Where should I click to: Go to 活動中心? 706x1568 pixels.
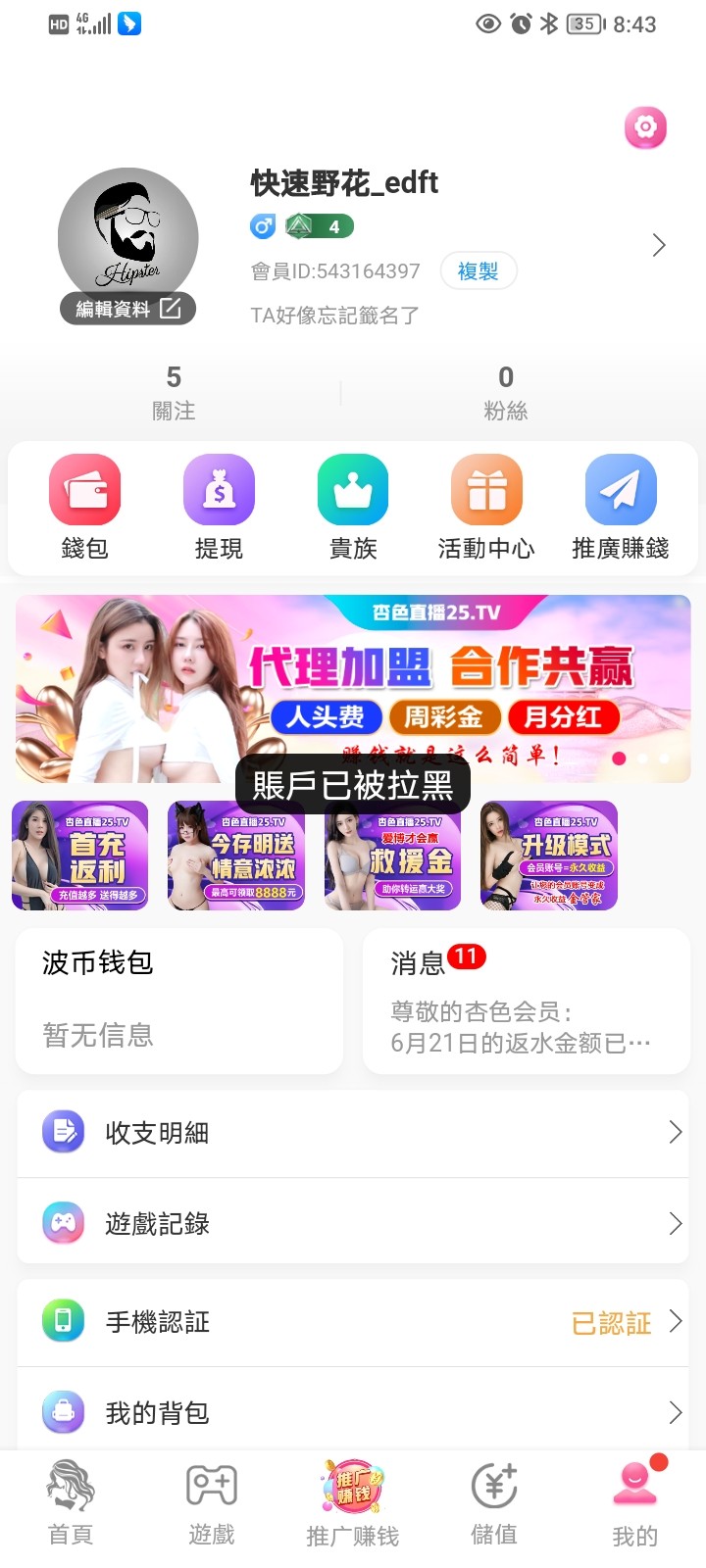(x=486, y=507)
